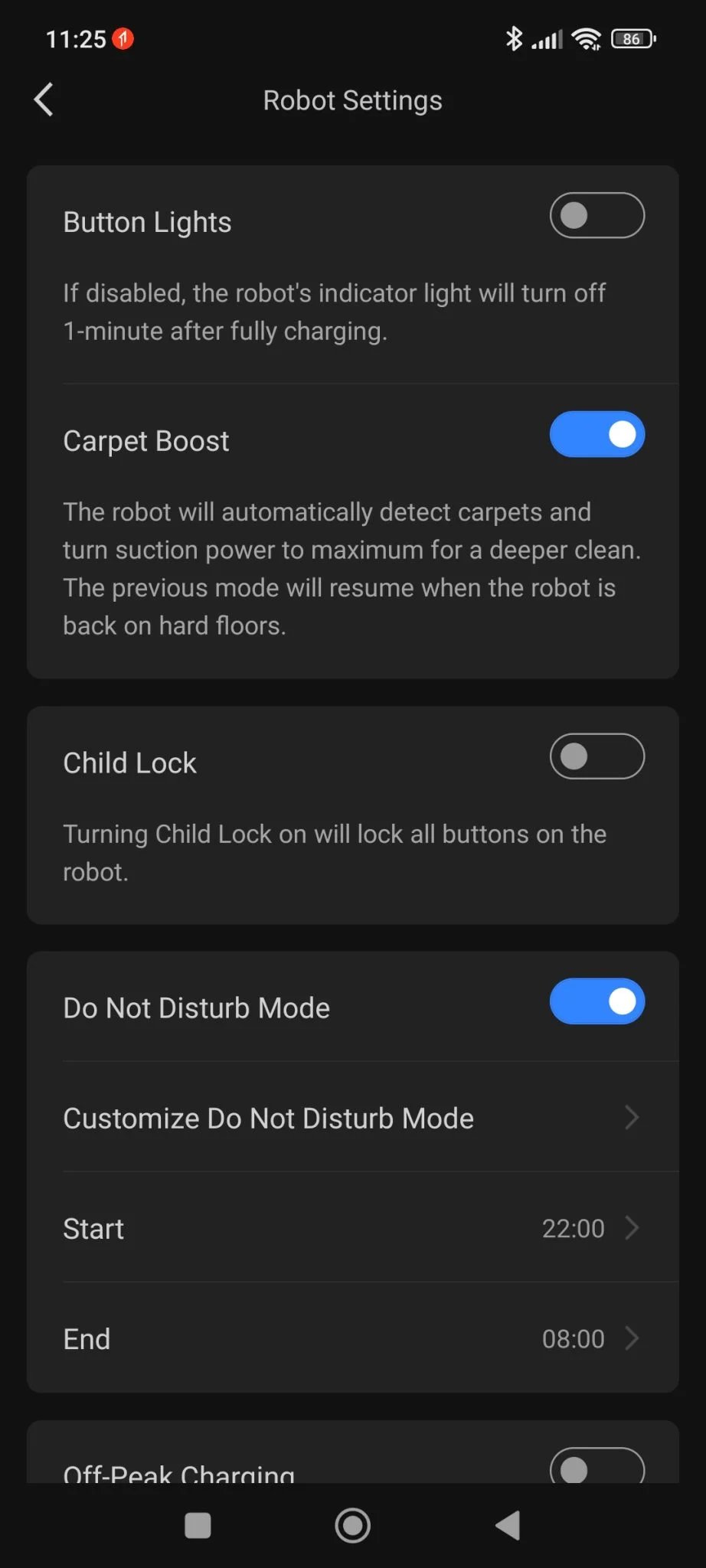This screenshot has width=706, height=1568.
Task: Toggle Off-Peak Charging switch
Action: pos(597,1467)
